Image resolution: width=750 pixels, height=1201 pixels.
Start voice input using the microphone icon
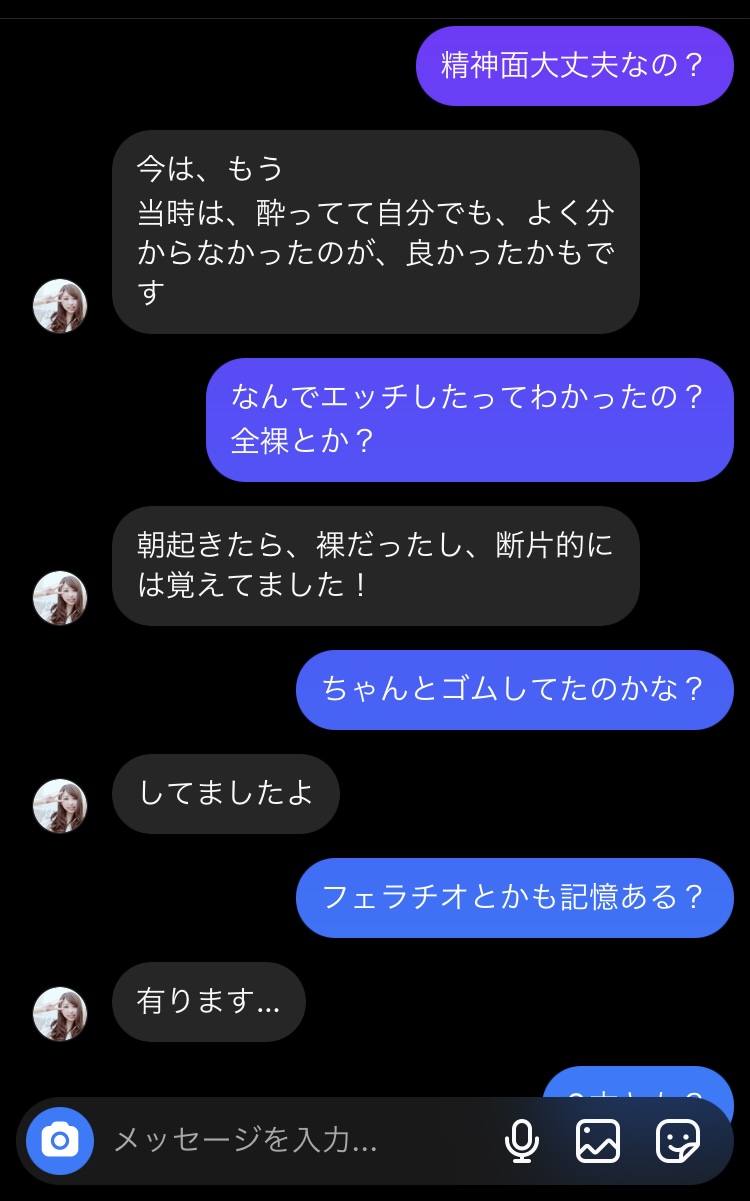click(523, 1140)
